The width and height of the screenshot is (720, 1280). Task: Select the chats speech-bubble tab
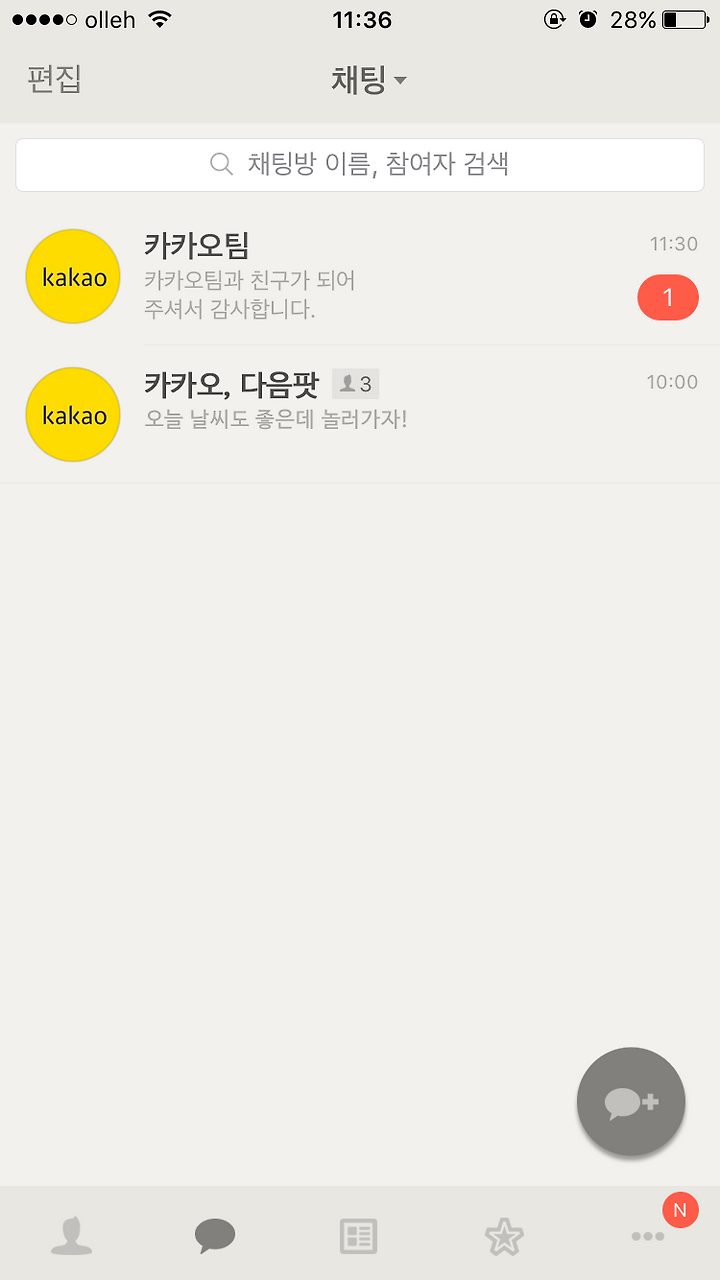click(215, 1236)
